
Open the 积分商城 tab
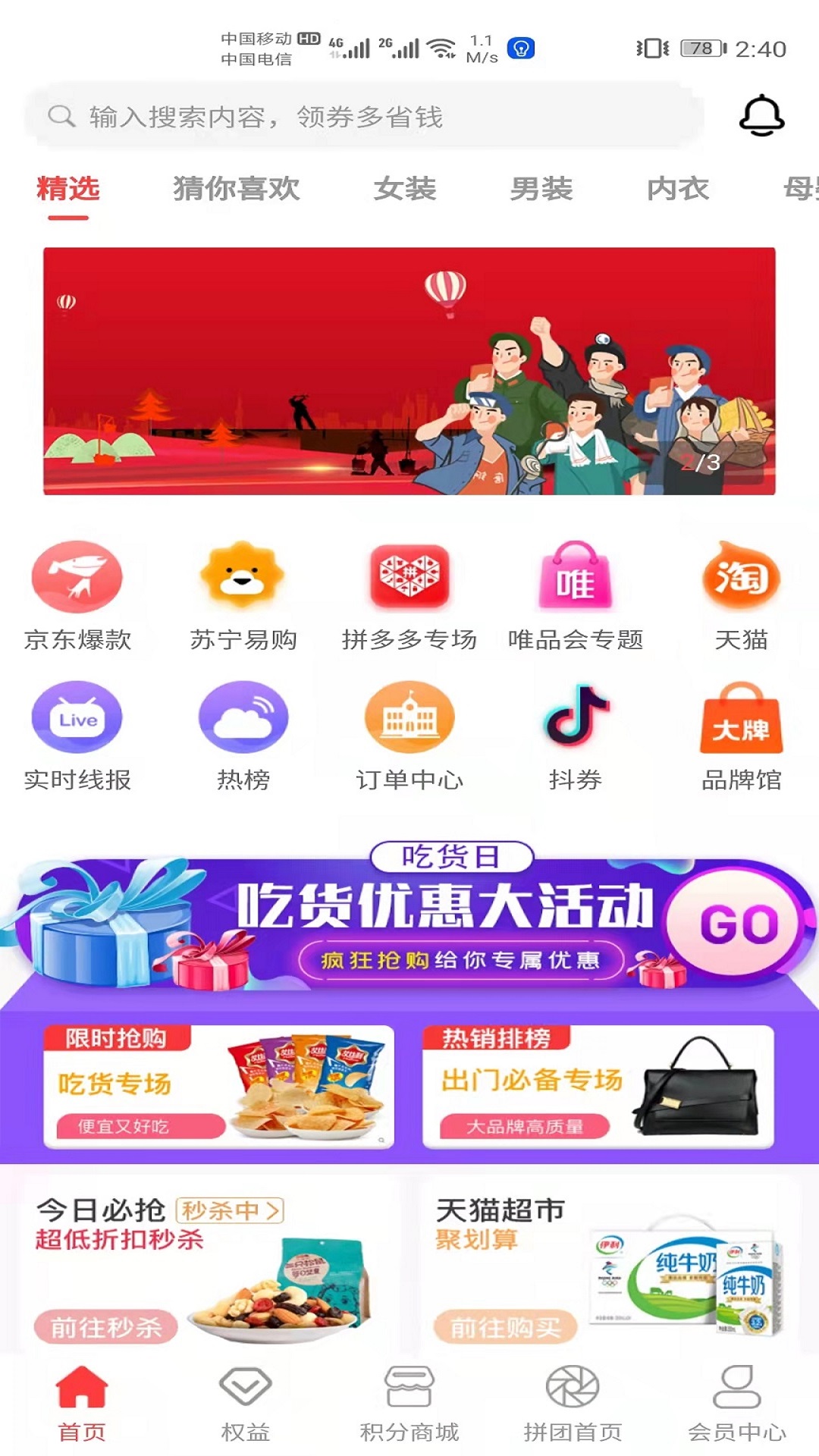pos(409,1404)
